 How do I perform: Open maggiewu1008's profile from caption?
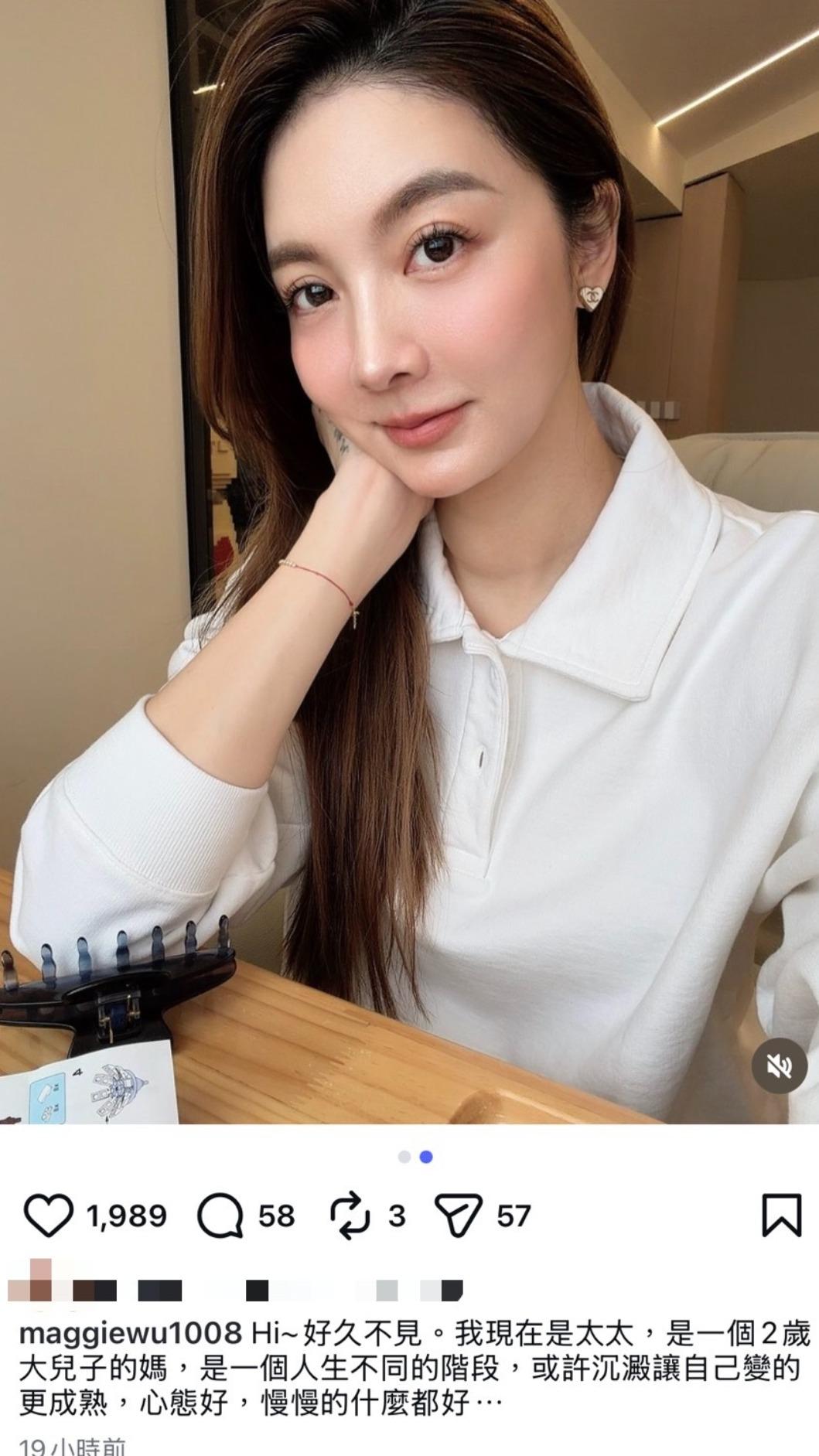coord(130,1334)
